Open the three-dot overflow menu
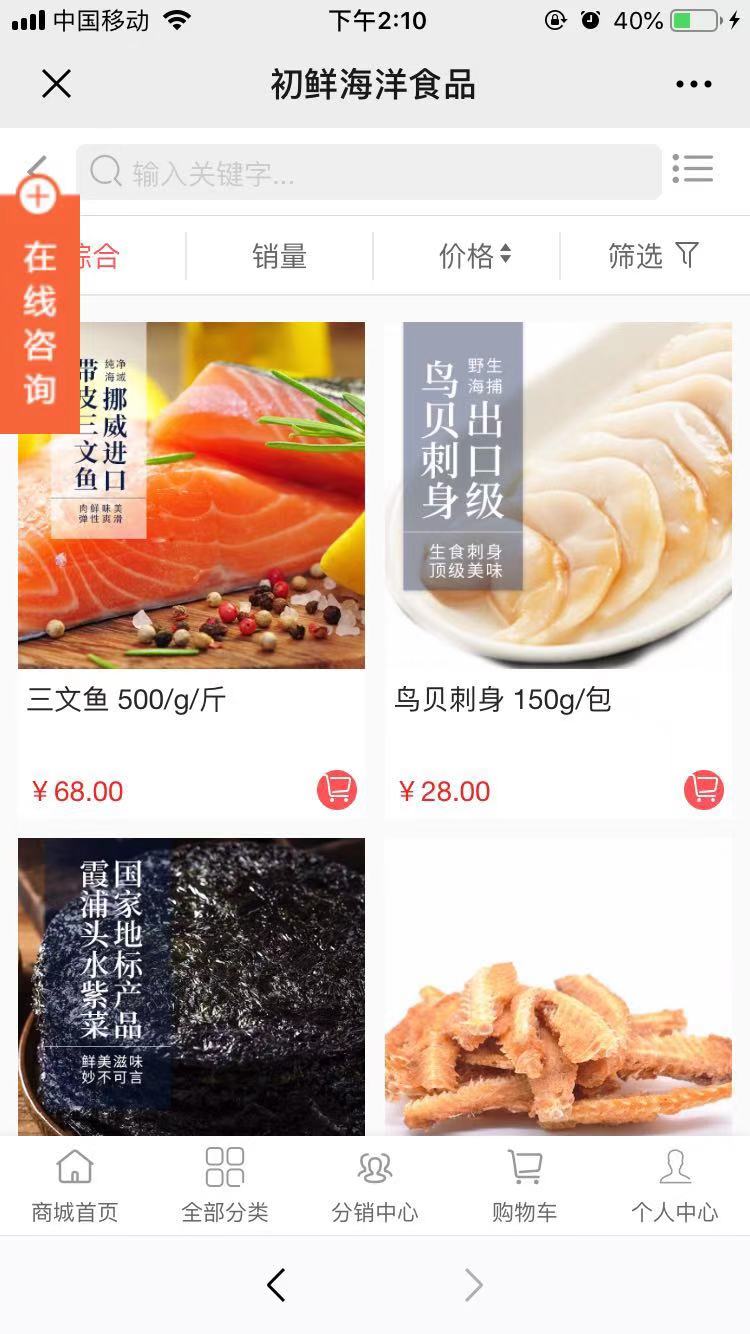 pyautogui.click(x=693, y=85)
